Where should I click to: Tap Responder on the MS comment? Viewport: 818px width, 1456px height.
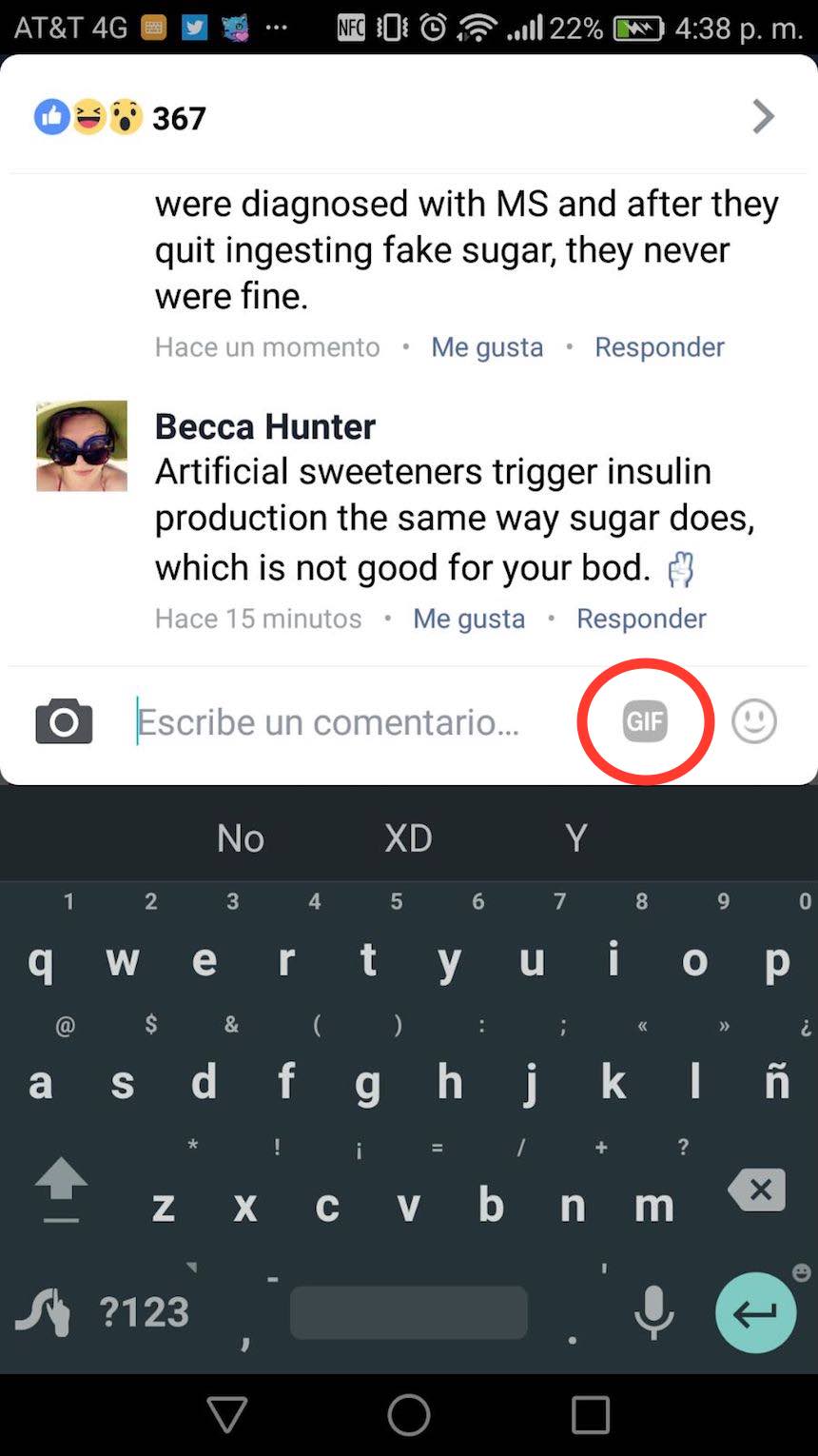(659, 347)
